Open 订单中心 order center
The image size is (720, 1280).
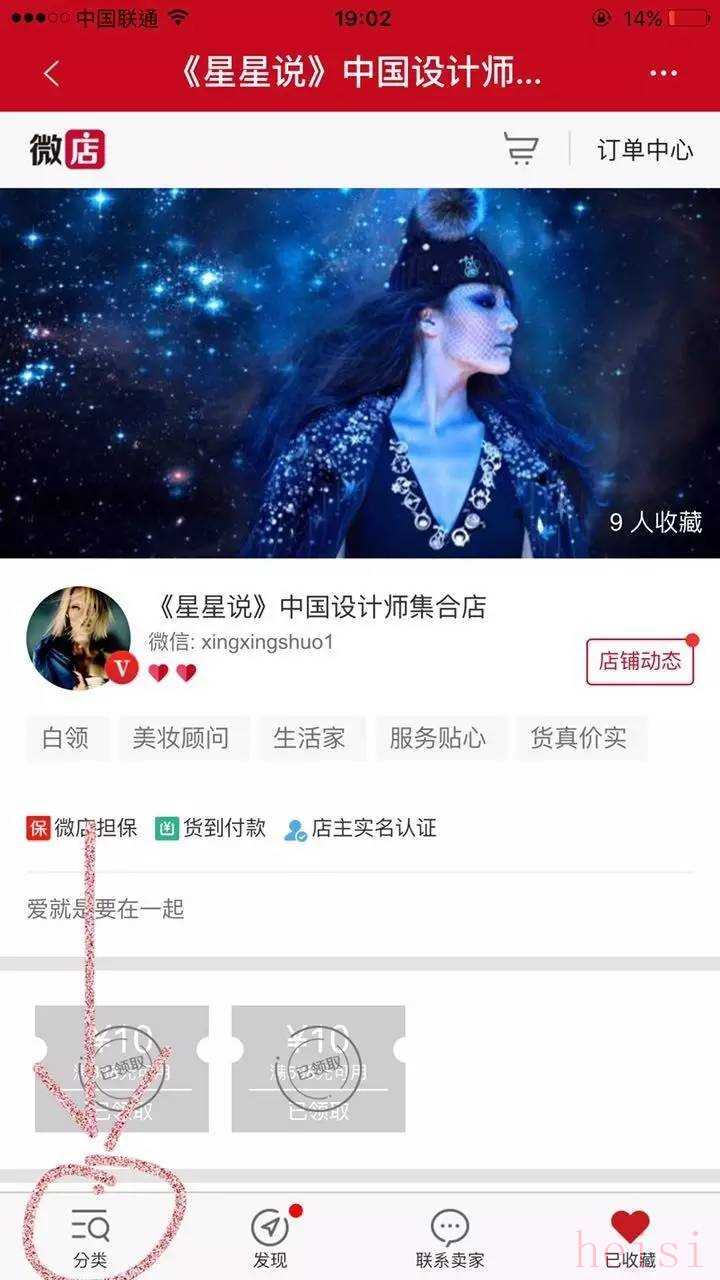pos(645,150)
